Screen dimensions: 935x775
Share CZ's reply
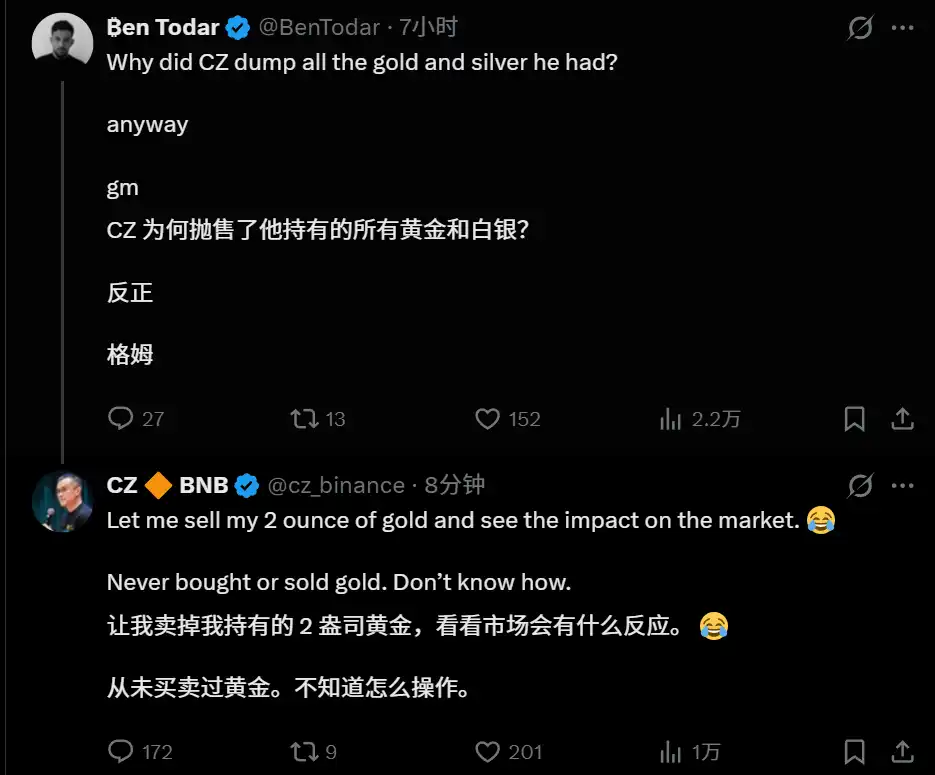point(901,751)
